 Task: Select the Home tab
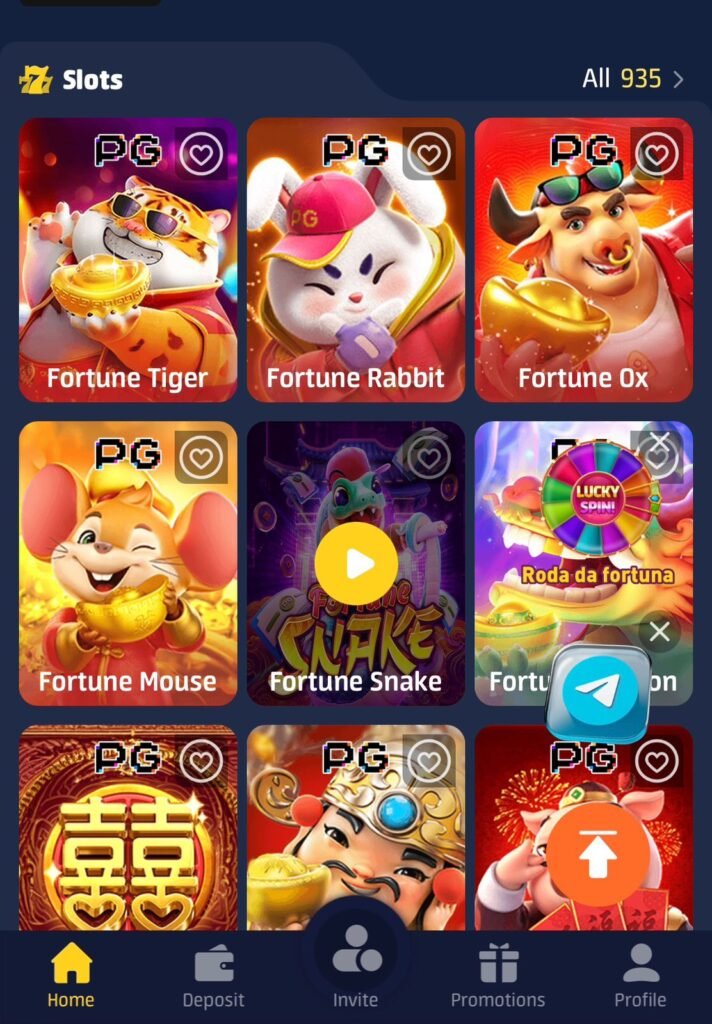point(71,978)
